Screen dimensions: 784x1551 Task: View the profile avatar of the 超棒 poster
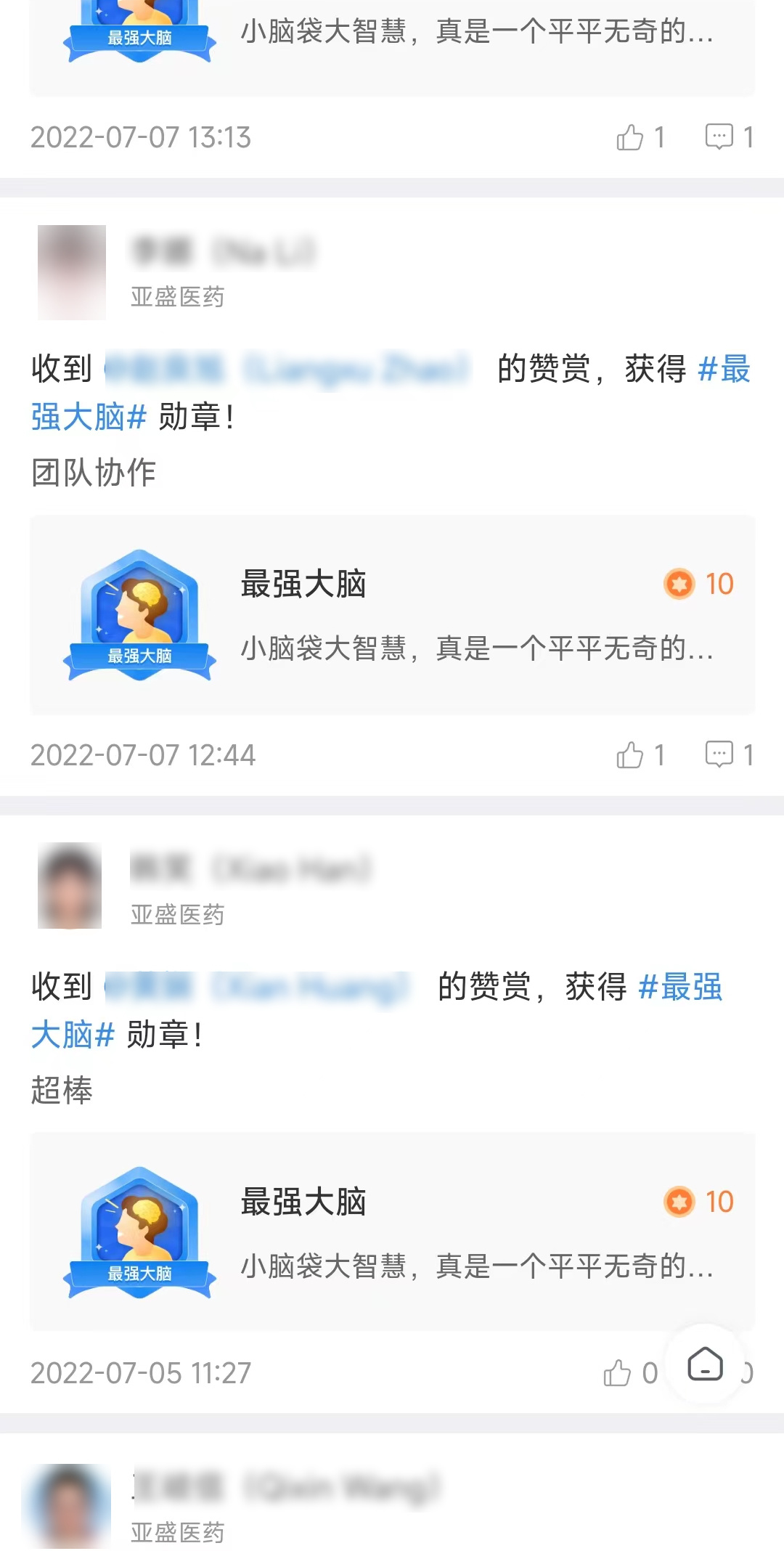tap(70, 886)
